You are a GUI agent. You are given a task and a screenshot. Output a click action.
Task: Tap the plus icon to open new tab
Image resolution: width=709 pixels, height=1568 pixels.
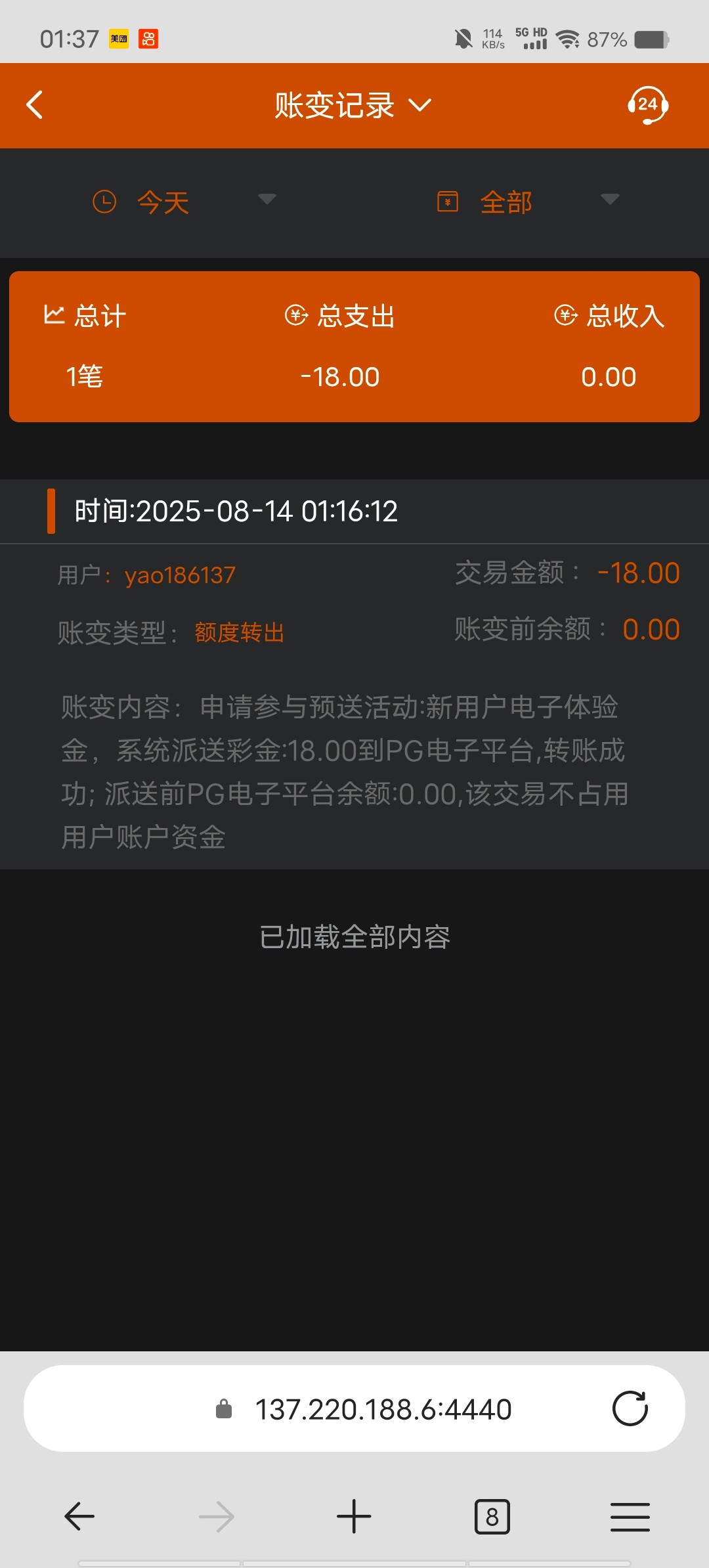point(354,1517)
